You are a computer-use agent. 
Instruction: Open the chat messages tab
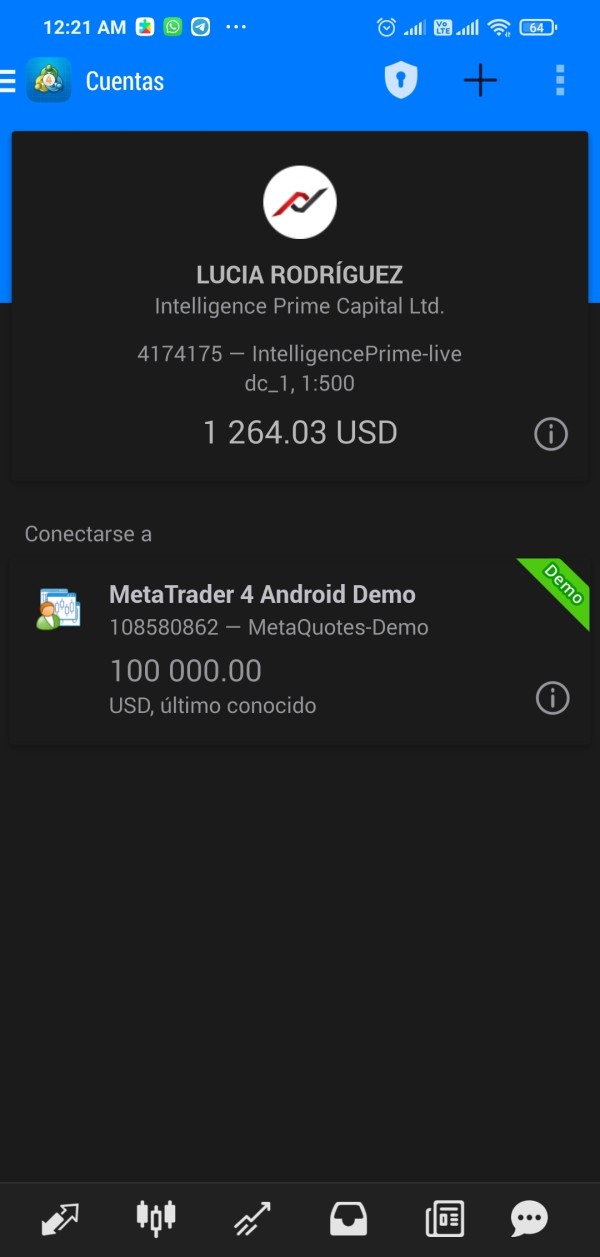point(529,1218)
